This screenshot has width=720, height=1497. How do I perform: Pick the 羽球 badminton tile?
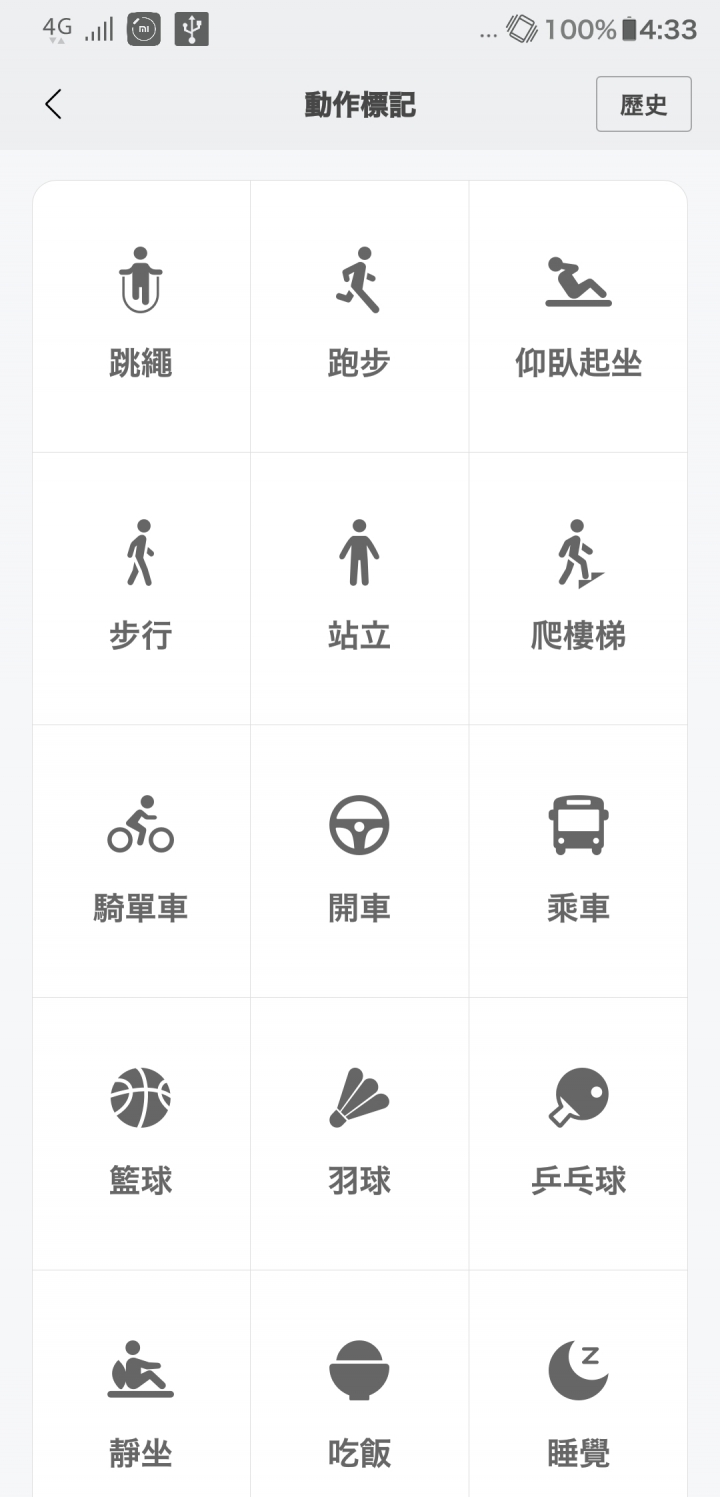(359, 1134)
